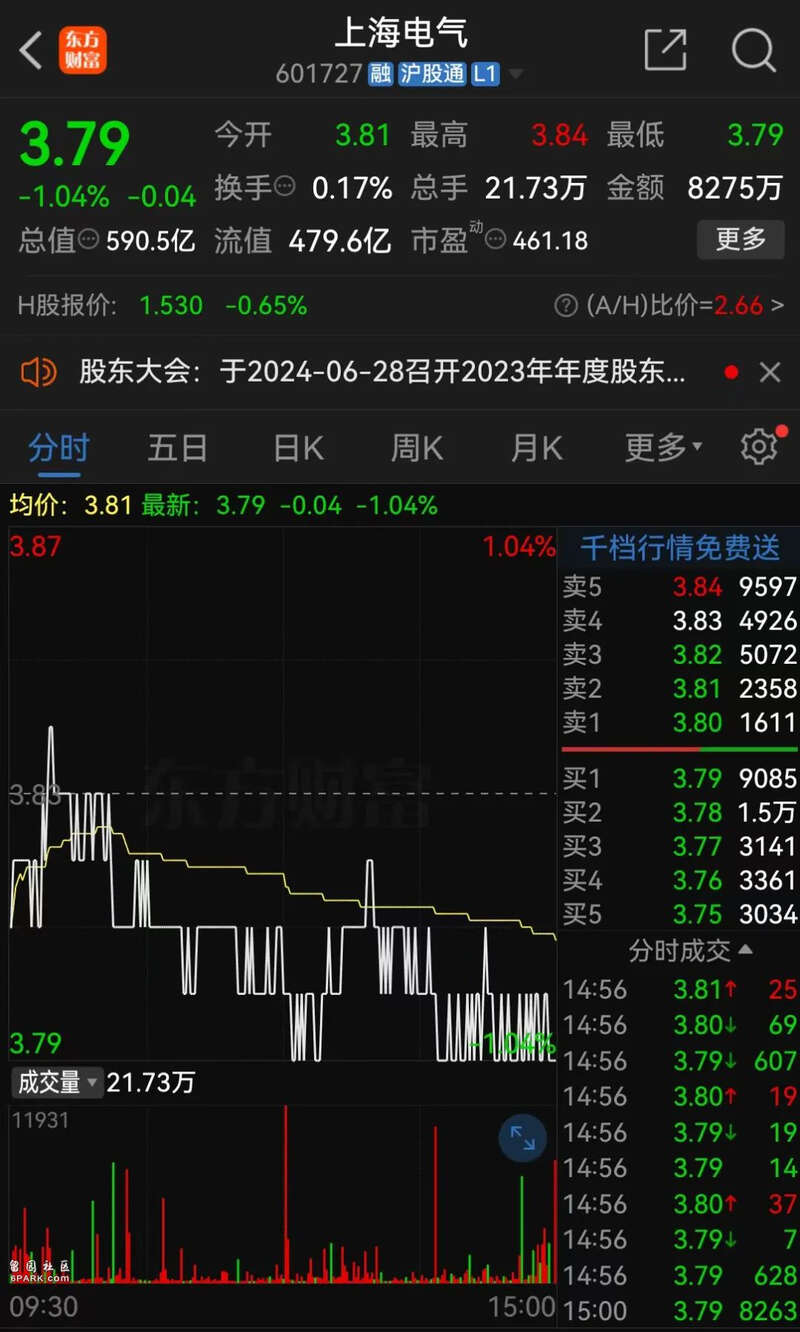Image resolution: width=800 pixels, height=1332 pixels.
Task: Open the search magnifier
Action: point(753,49)
